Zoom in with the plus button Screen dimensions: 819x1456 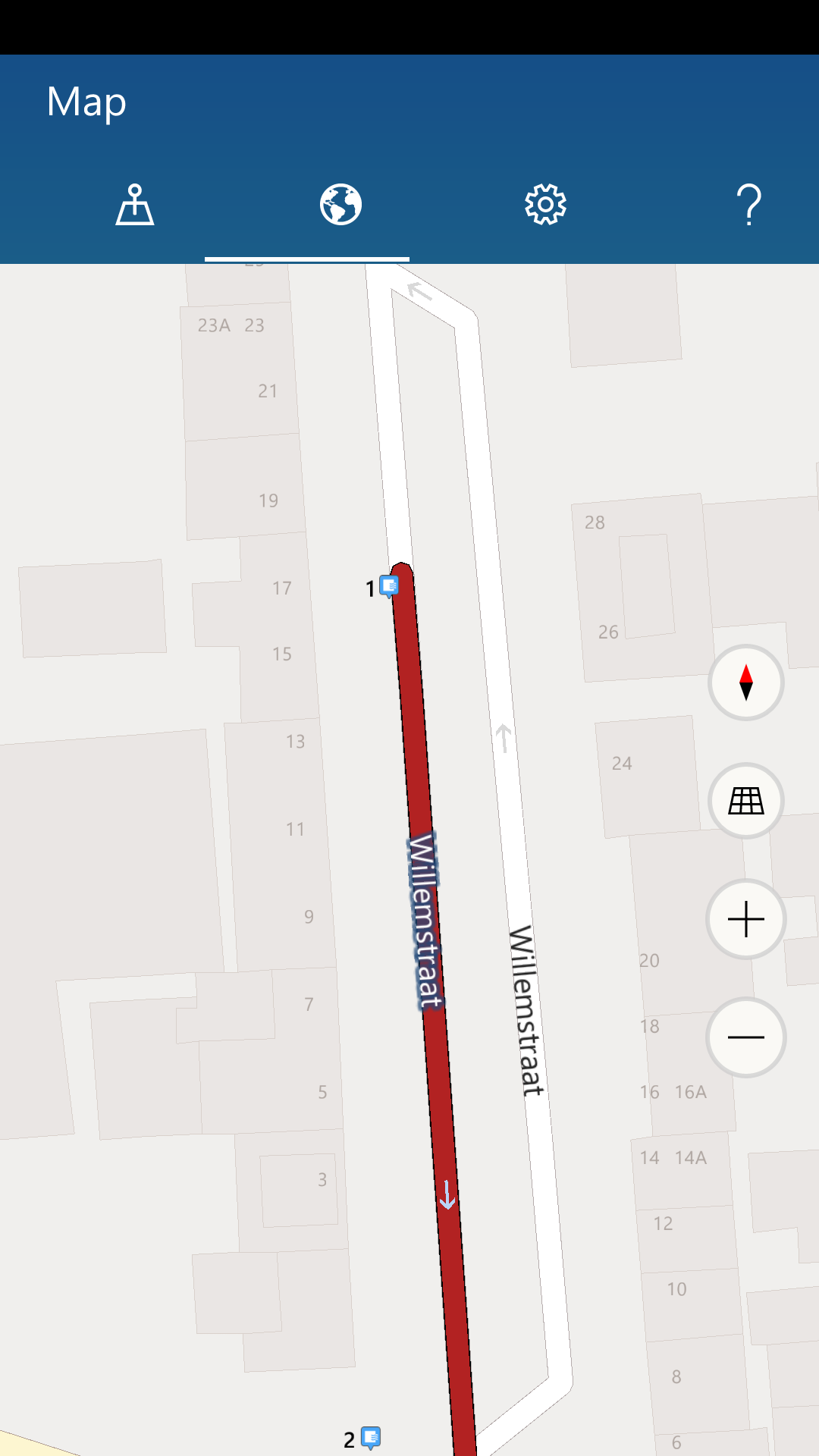click(745, 919)
